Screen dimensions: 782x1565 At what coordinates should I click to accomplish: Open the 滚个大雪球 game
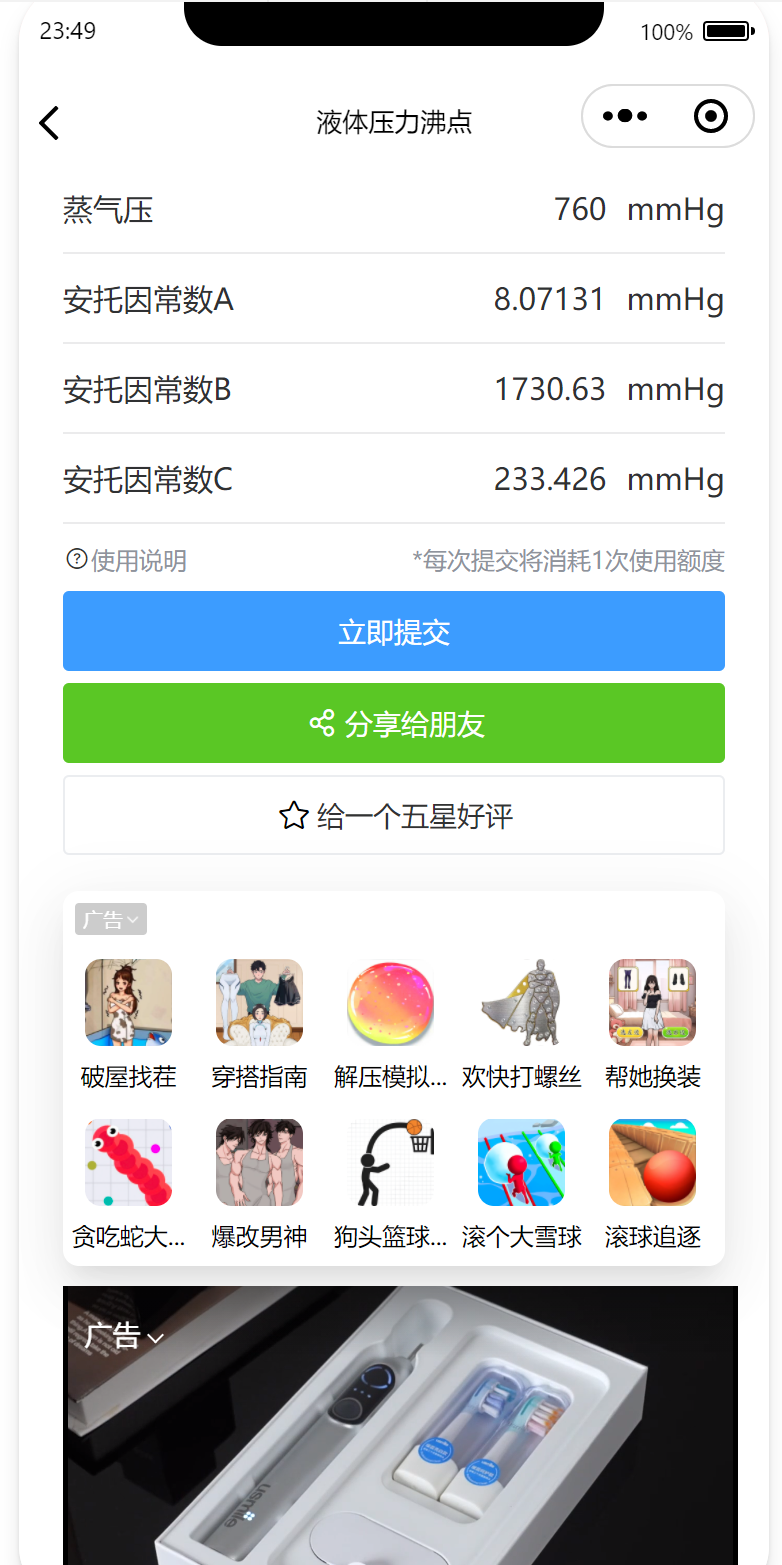pos(521,1163)
